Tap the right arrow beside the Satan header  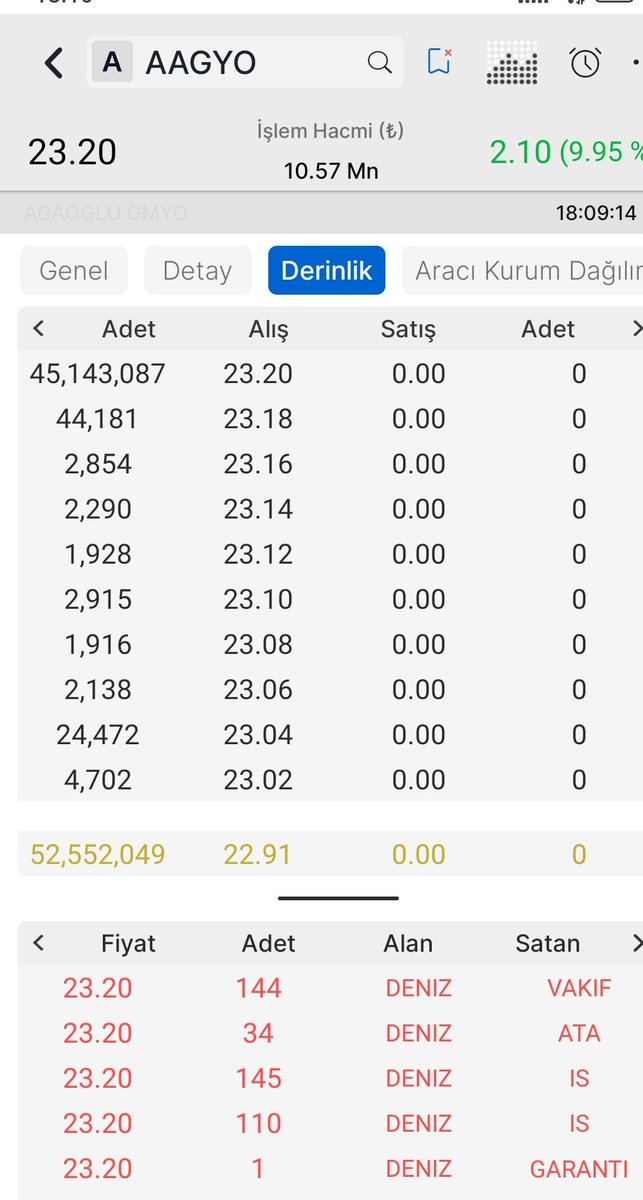tap(636, 943)
